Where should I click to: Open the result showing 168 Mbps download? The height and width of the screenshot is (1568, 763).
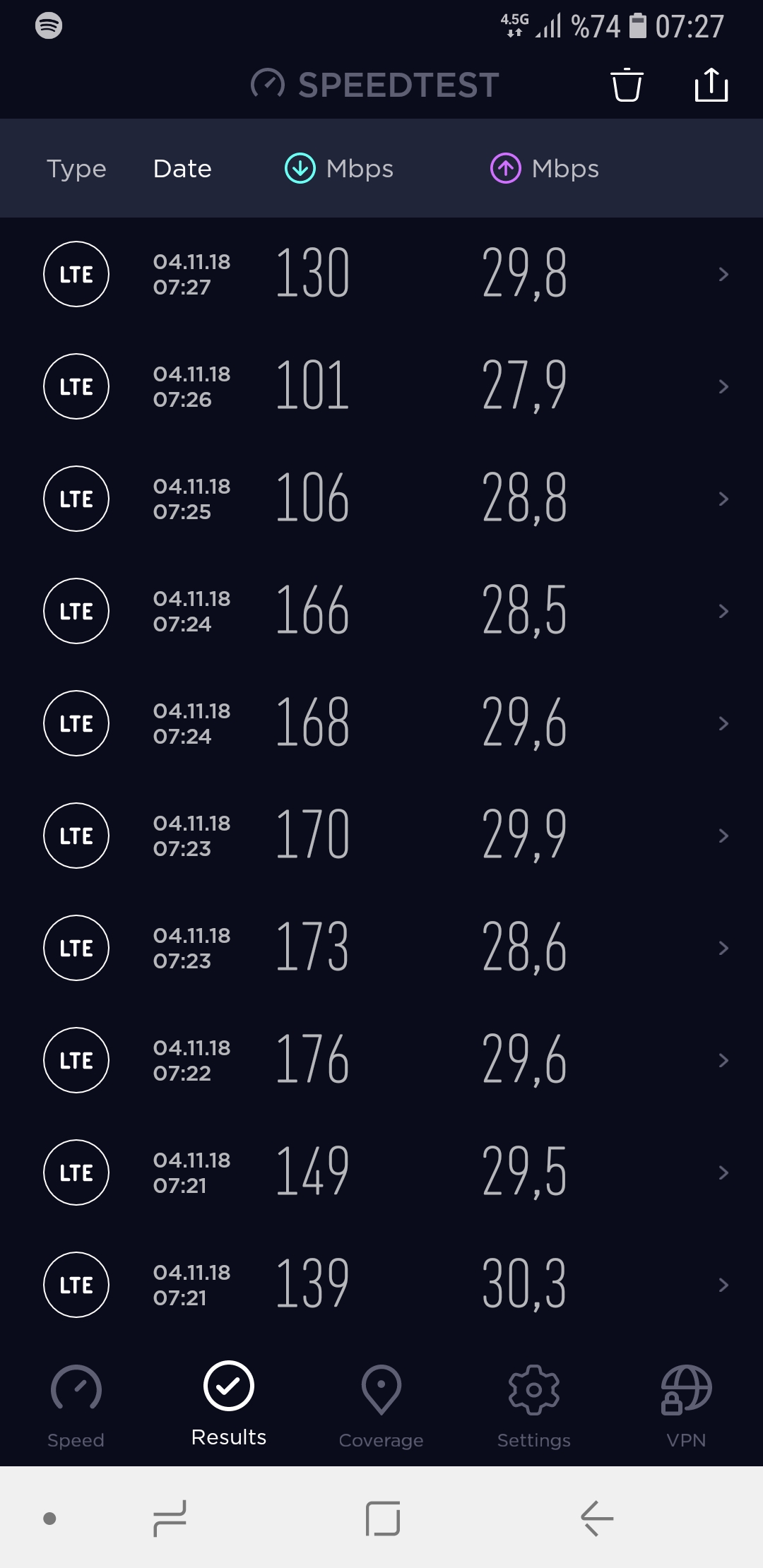click(x=381, y=723)
